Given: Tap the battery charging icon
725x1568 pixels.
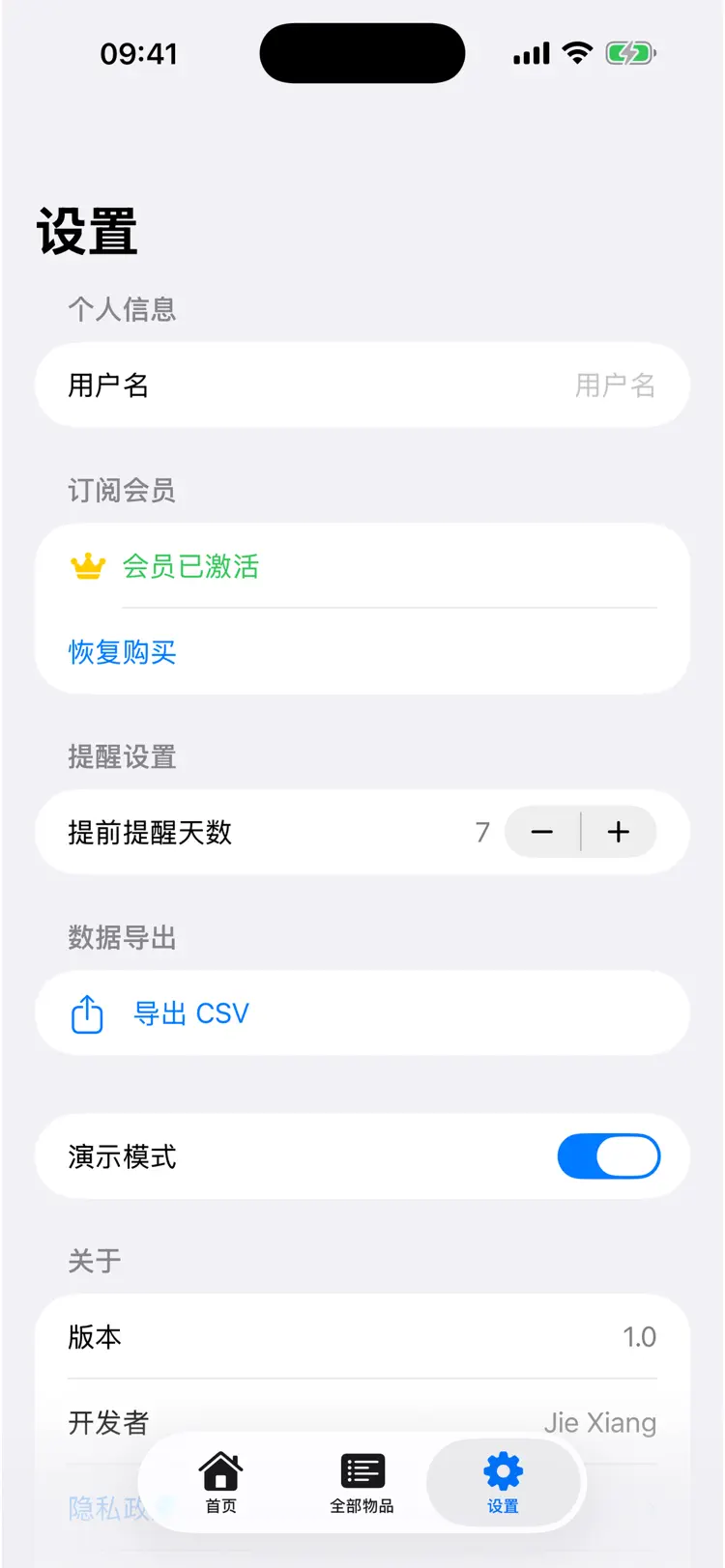Looking at the screenshot, I should coord(629,53).
